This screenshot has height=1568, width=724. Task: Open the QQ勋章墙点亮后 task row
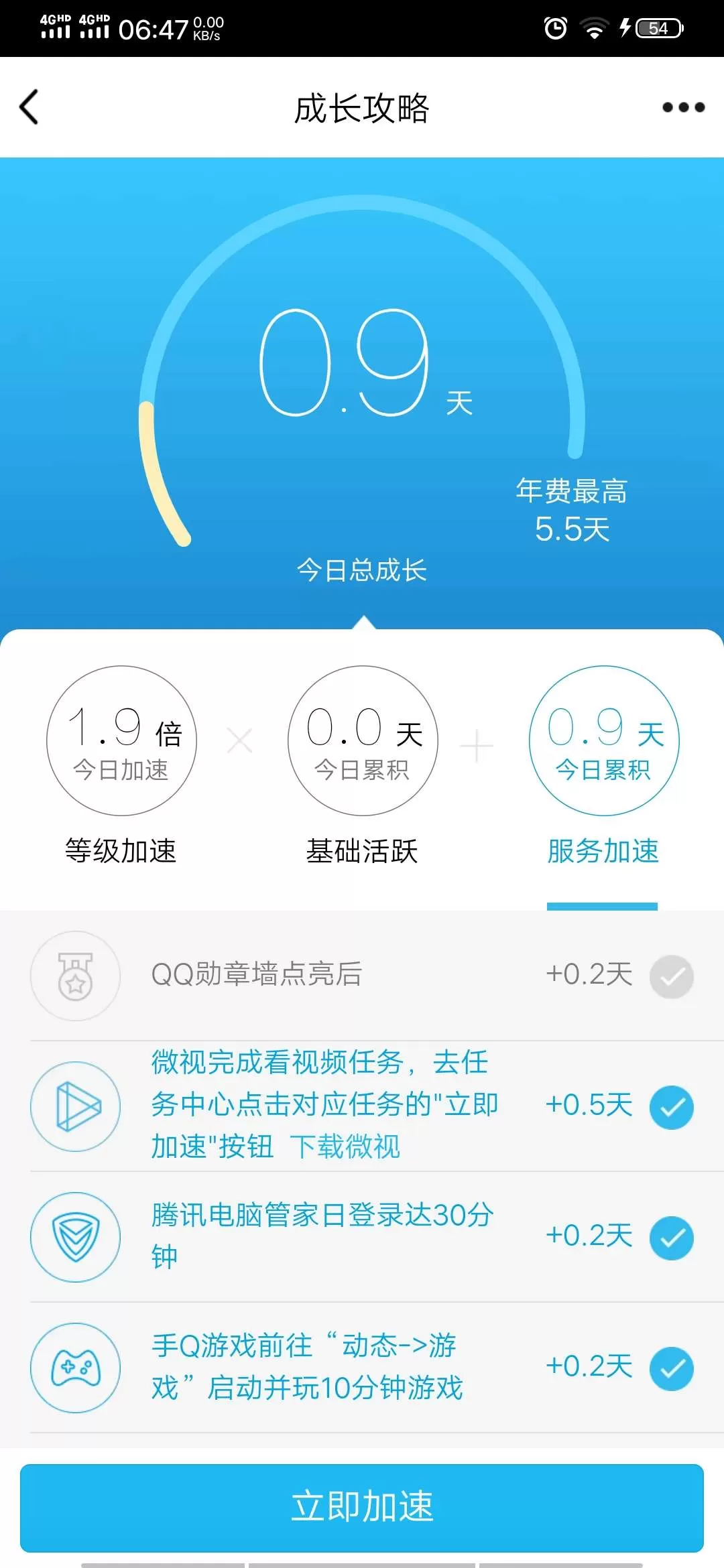coord(362,976)
